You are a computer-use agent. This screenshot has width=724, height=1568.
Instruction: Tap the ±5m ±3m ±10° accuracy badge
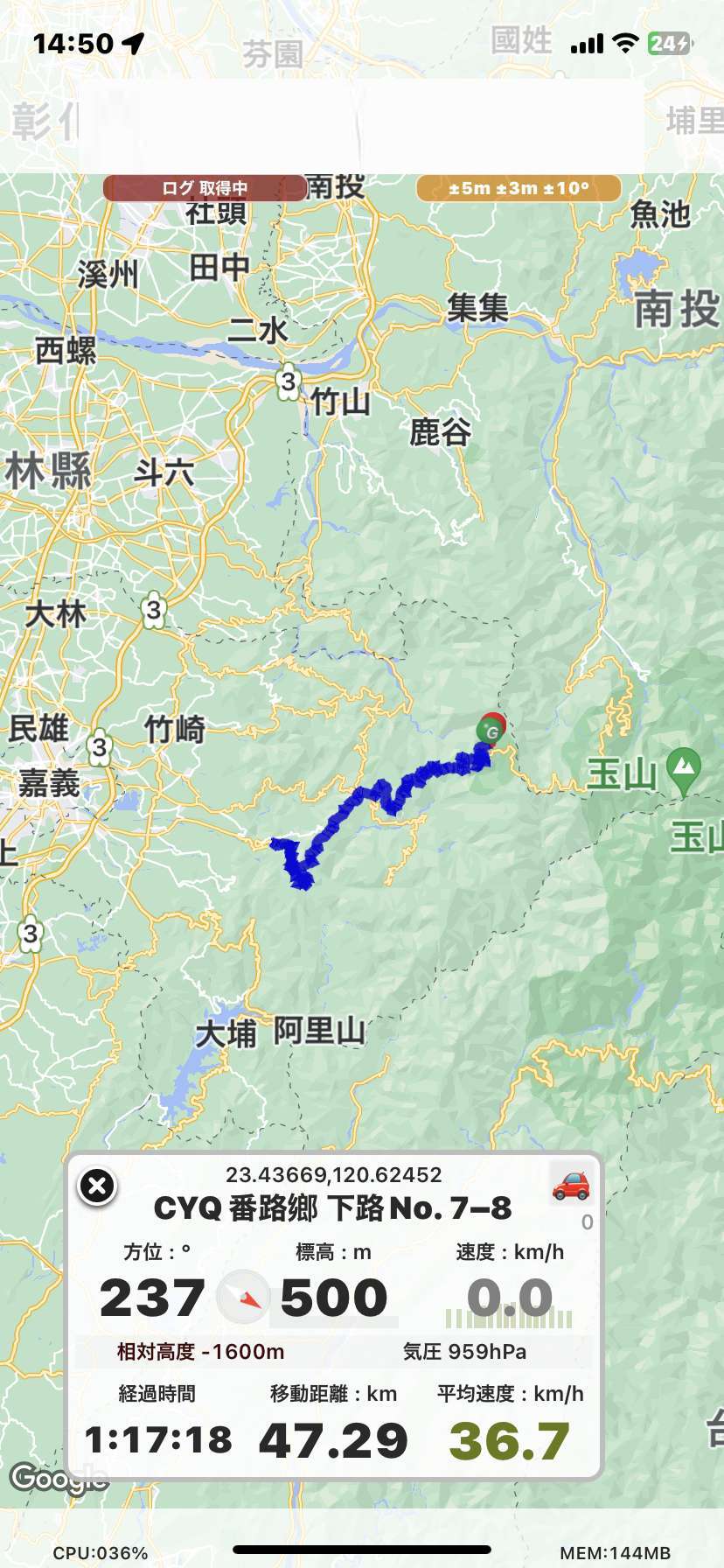519,188
